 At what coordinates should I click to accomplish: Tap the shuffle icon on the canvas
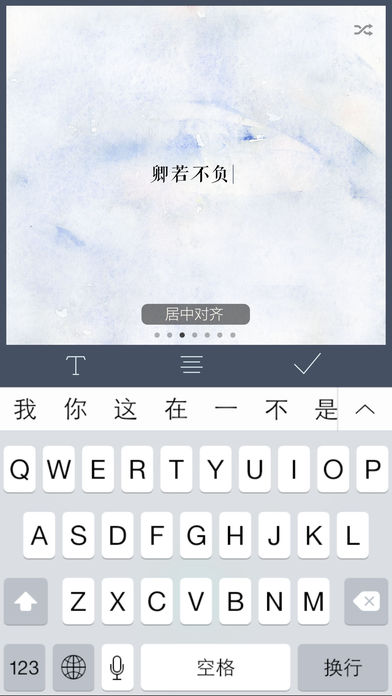point(363,30)
